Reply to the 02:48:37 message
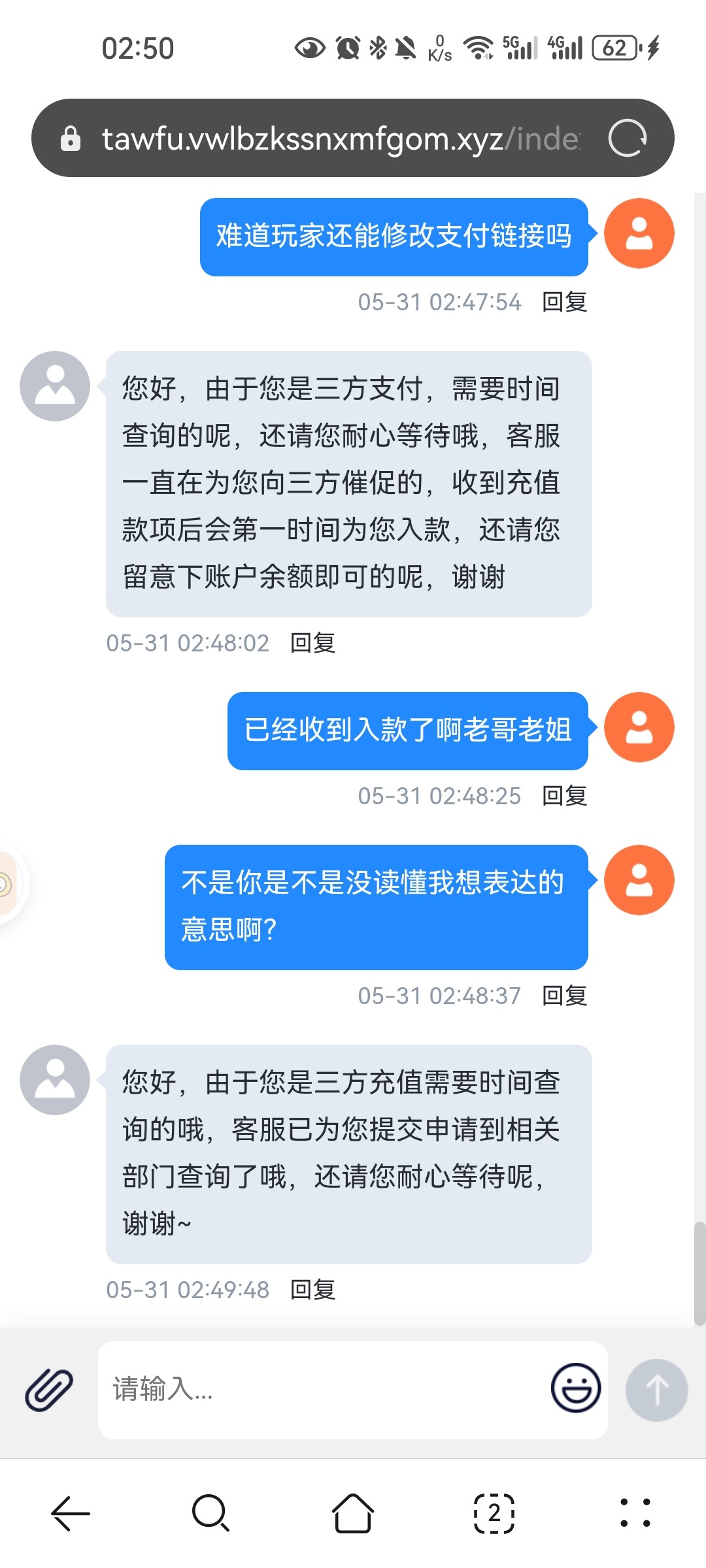This screenshot has width=706, height=1568. pos(565,996)
